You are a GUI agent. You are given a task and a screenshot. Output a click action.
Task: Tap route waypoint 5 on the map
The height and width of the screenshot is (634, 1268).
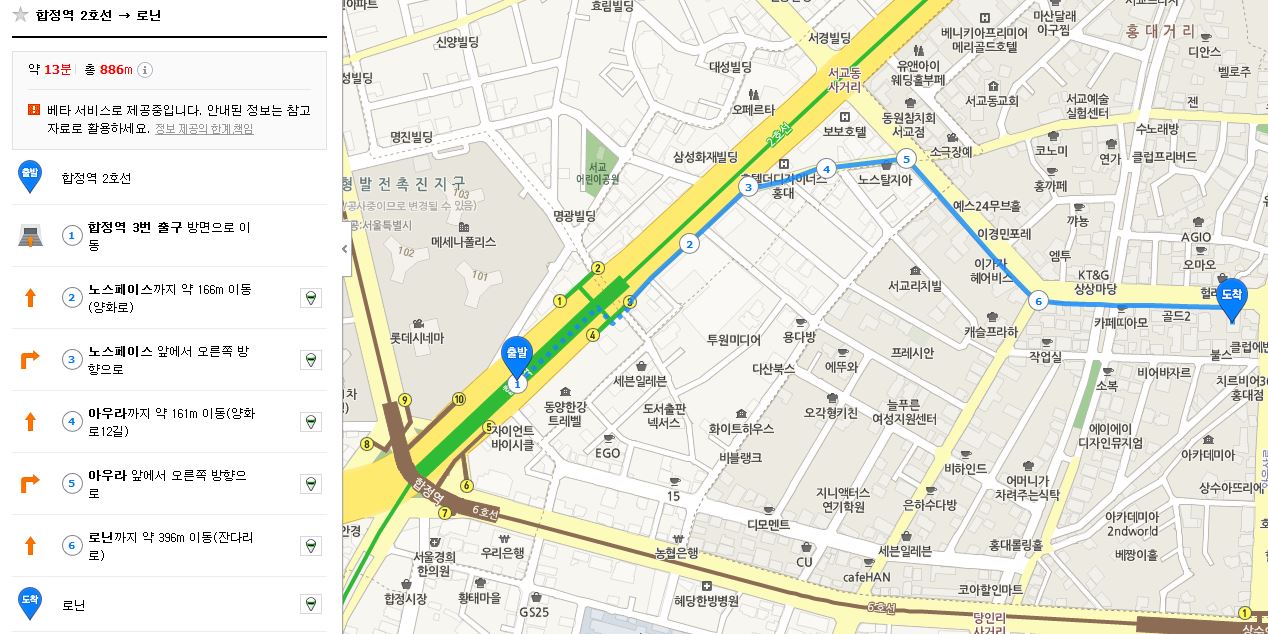coord(905,158)
